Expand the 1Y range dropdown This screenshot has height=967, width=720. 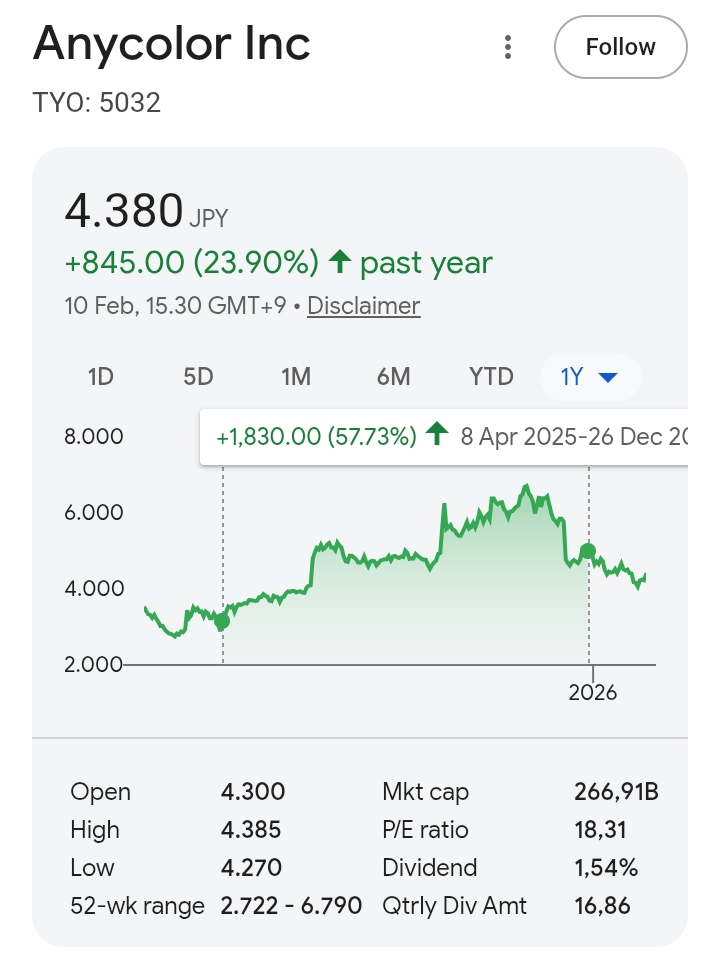tap(590, 377)
